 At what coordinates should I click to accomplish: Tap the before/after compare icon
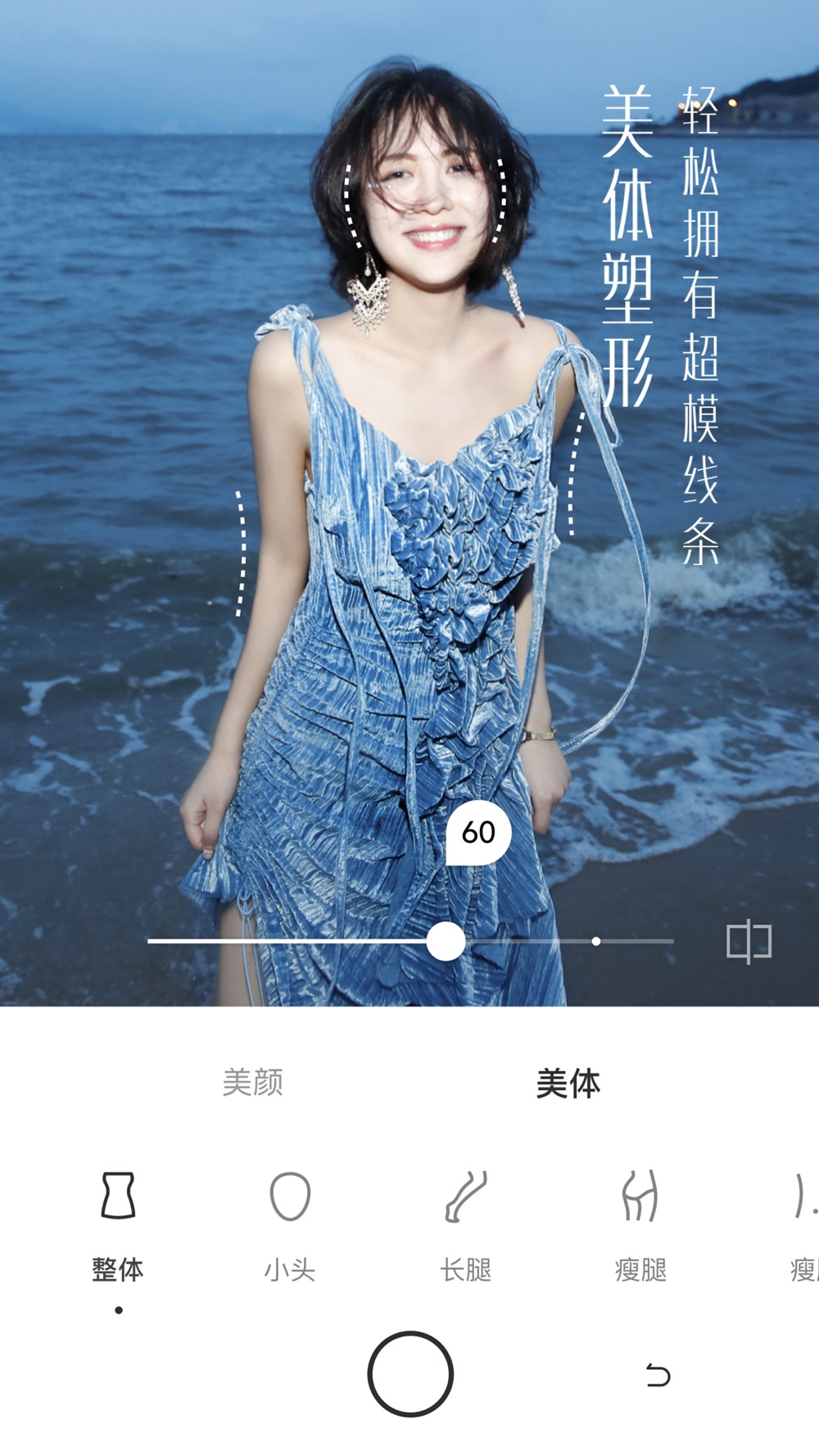tap(749, 941)
